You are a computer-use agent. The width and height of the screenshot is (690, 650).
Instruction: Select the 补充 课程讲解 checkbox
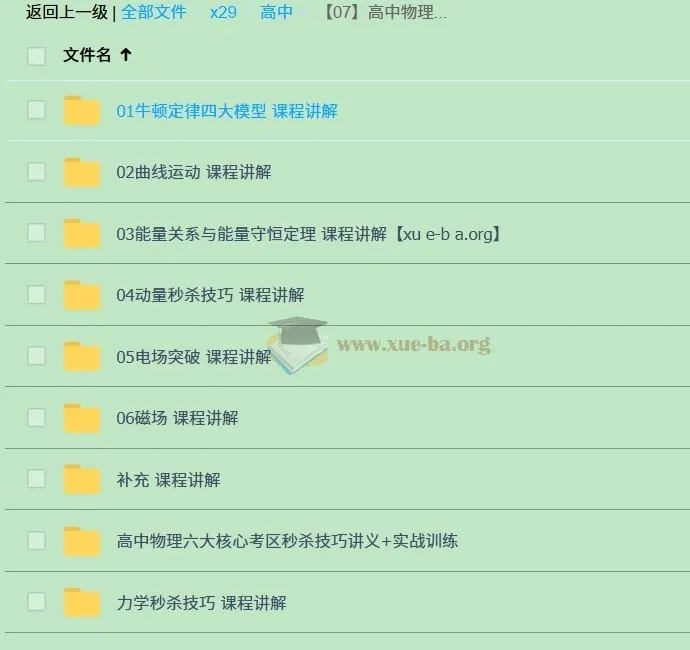(x=37, y=479)
